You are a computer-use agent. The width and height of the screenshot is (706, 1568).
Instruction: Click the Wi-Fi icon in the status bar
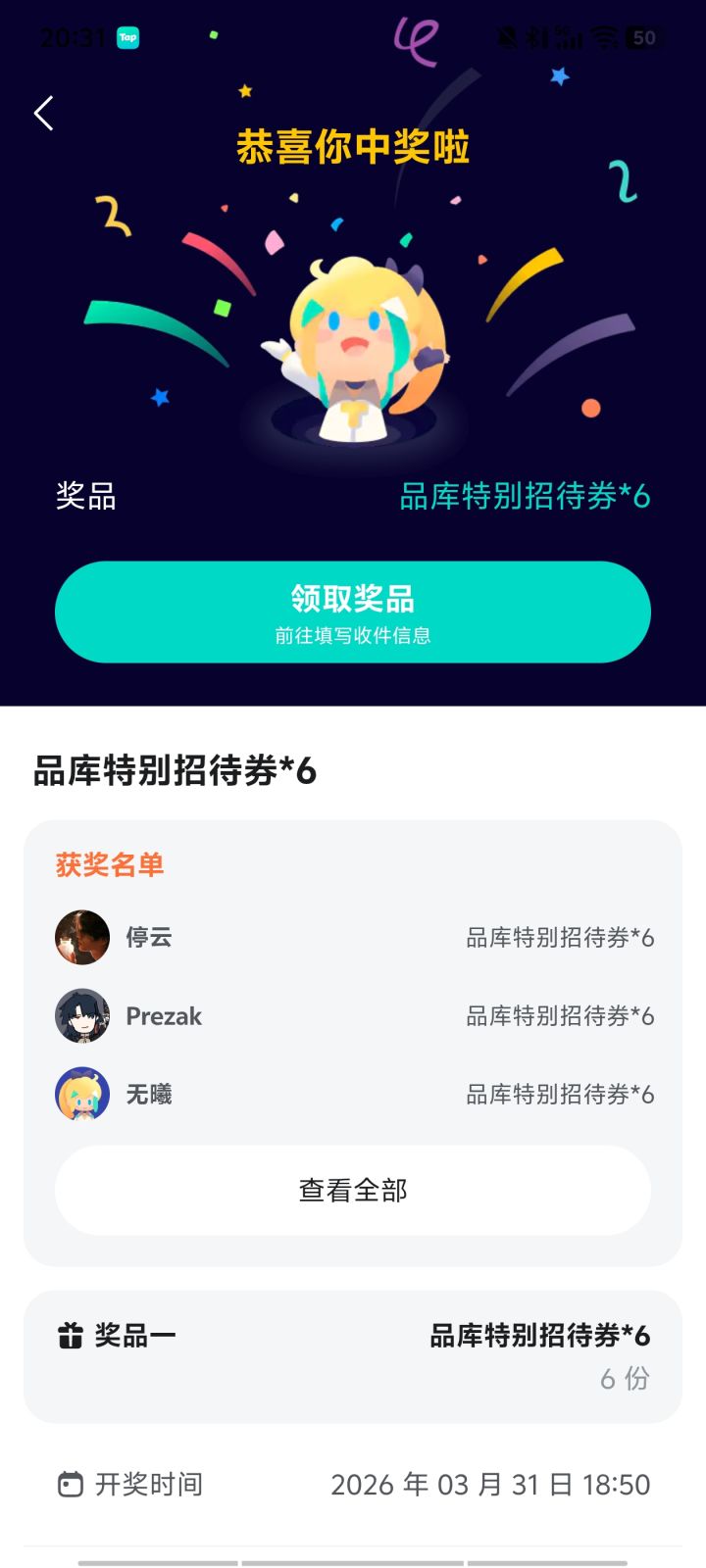(x=601, y=37)
